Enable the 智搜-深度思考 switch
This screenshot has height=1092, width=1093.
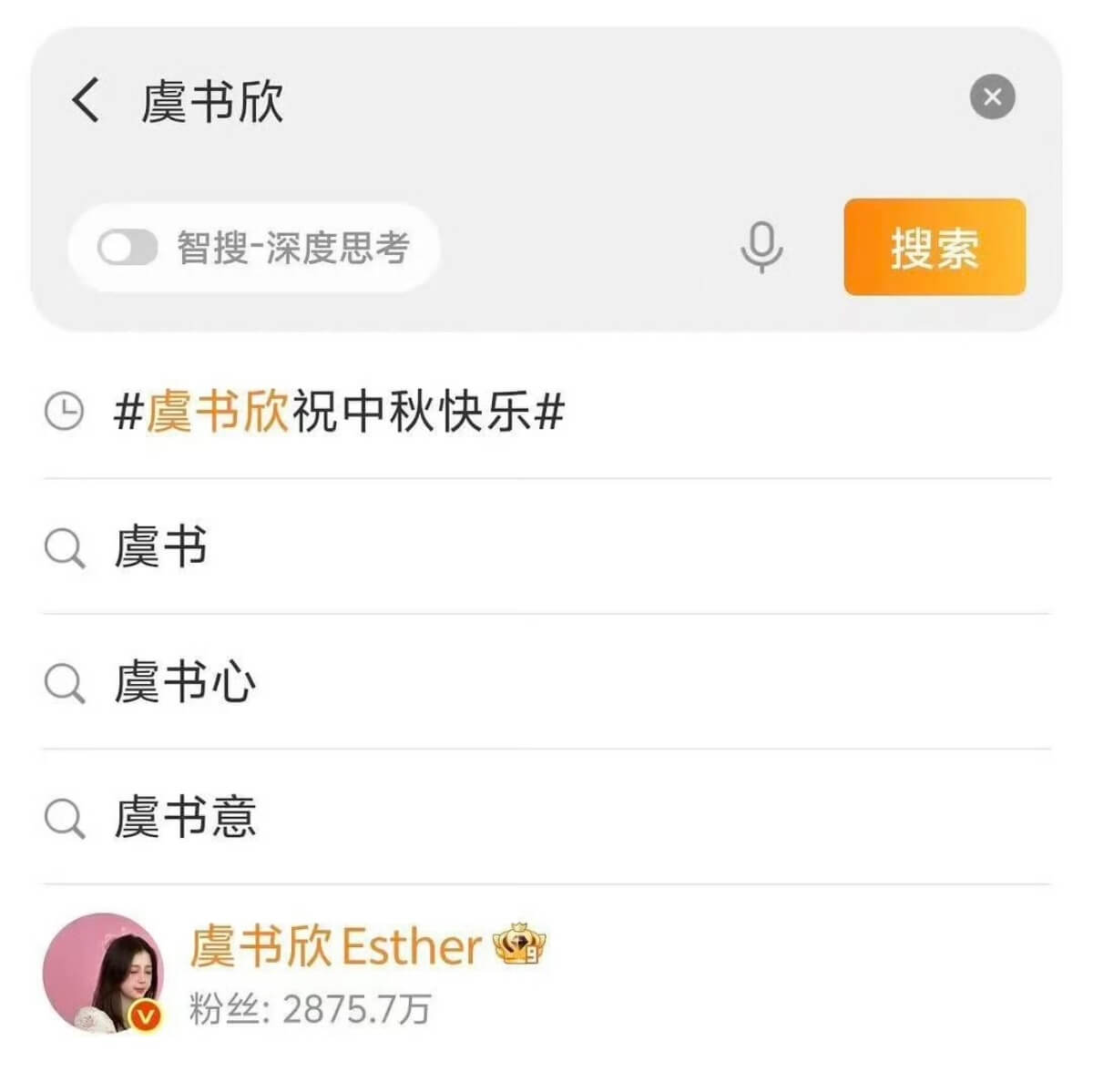(128, 248)
